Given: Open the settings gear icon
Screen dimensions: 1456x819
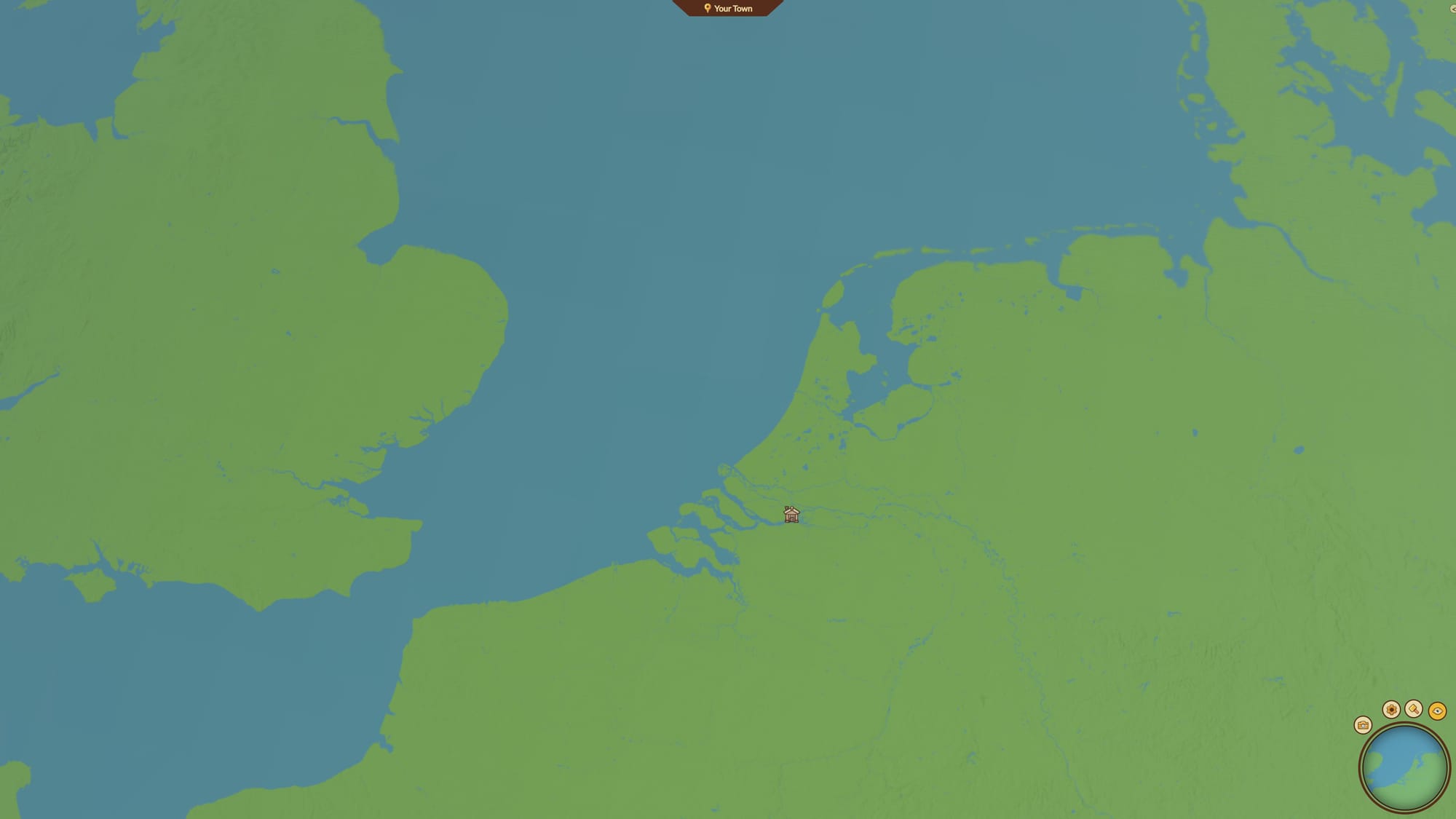Looking at the screenshot, I should tap(1391, 710).
